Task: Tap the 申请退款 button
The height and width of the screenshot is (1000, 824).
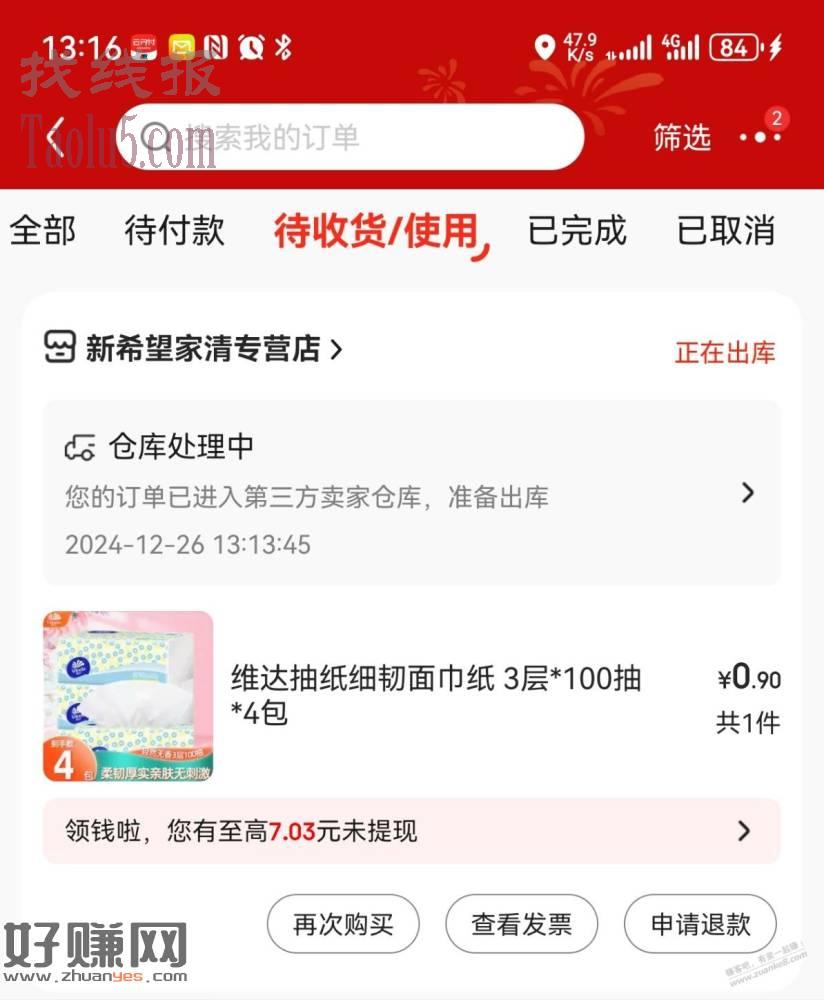Action: point(700,924)
